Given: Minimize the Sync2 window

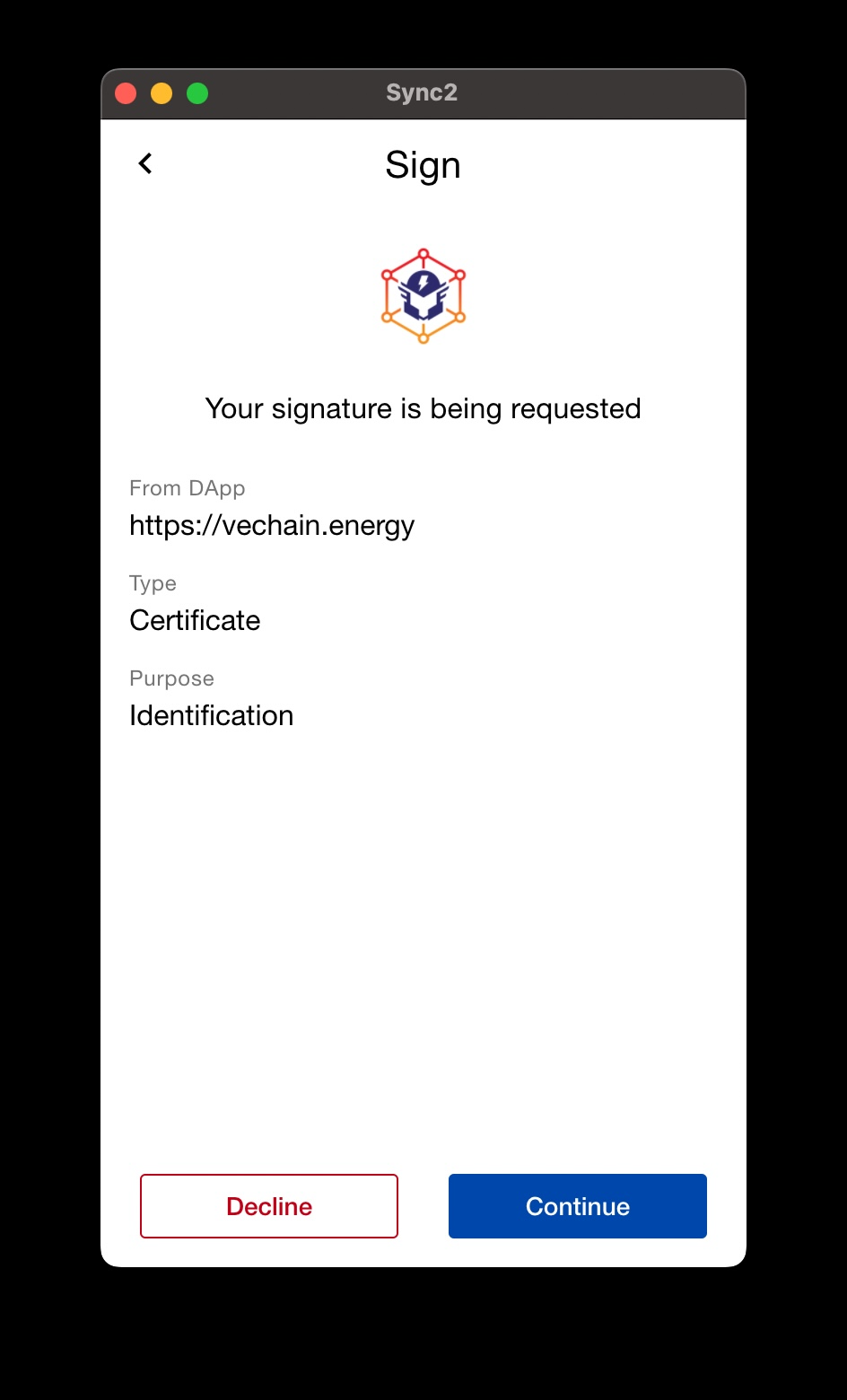Looking at the screenshot, I should (162, 93).
